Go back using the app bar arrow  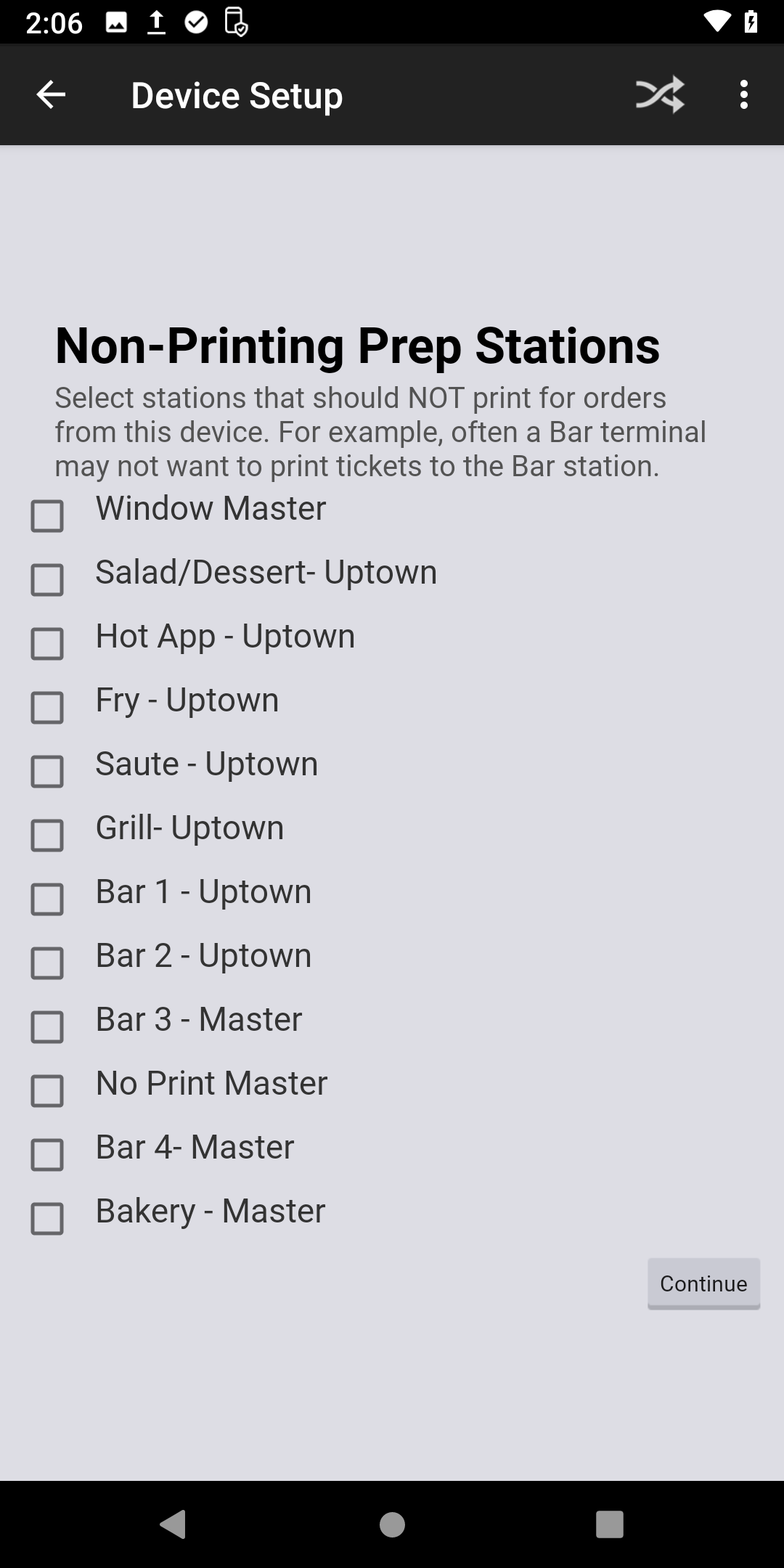point(51,94)
